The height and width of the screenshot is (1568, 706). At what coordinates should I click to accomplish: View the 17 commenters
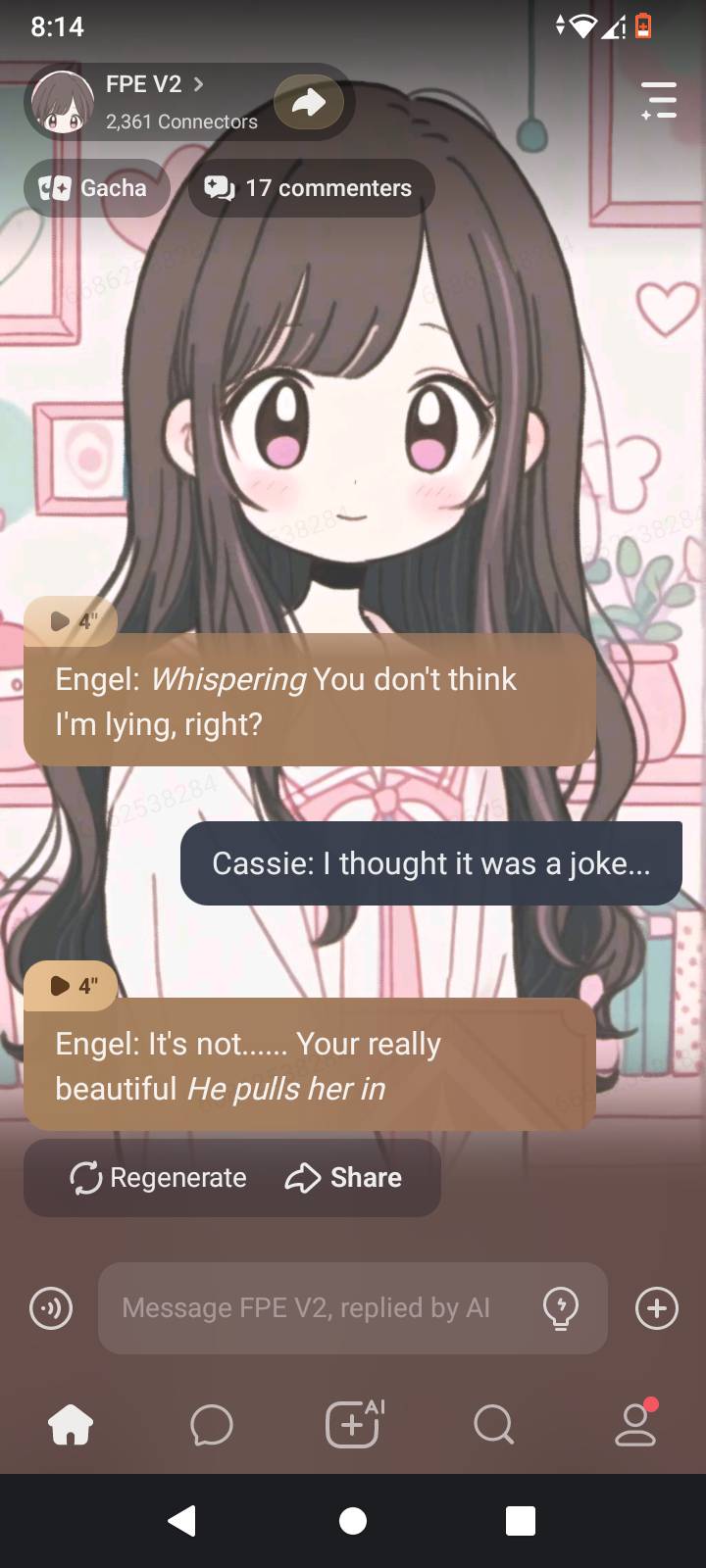coord(311,188)
